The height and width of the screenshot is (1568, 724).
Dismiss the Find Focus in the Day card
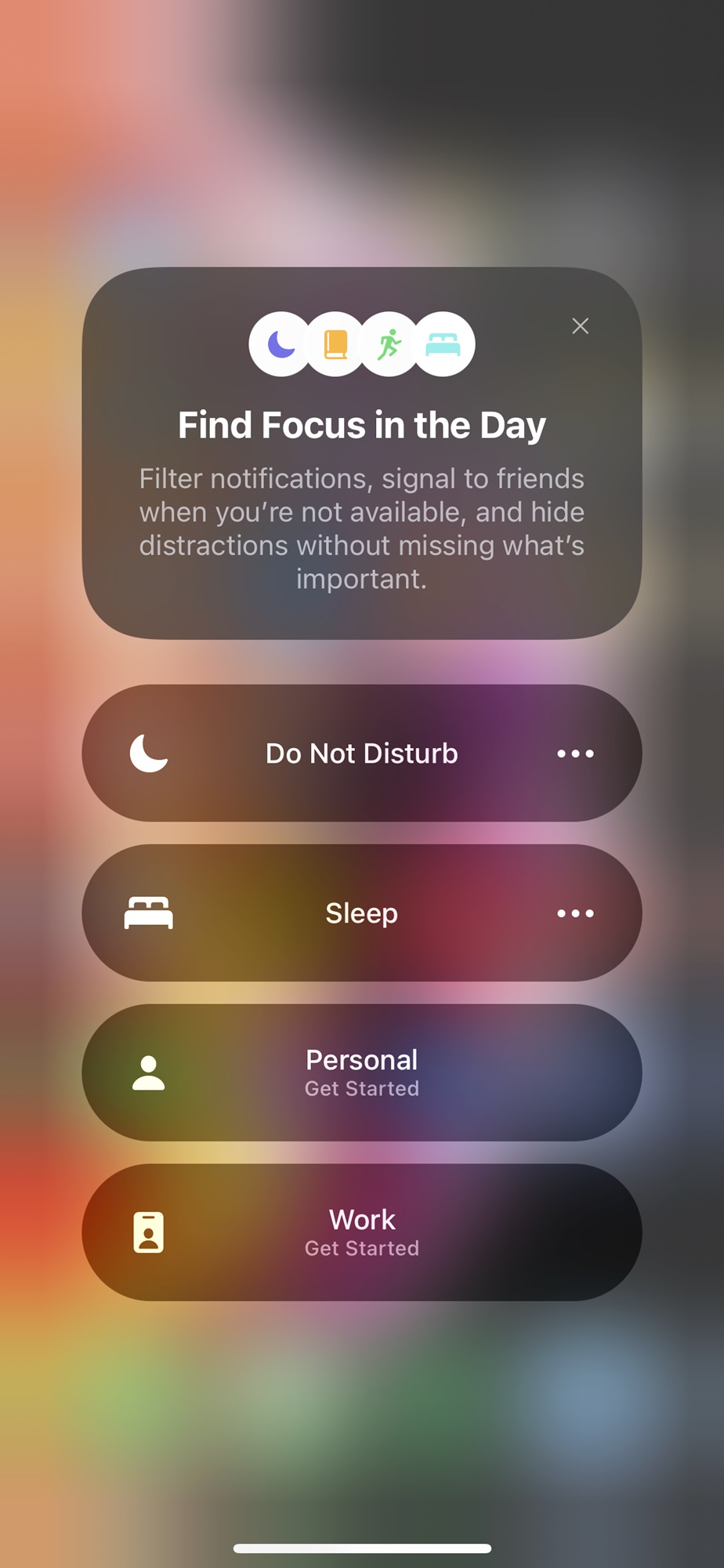[x=580, y=326]
